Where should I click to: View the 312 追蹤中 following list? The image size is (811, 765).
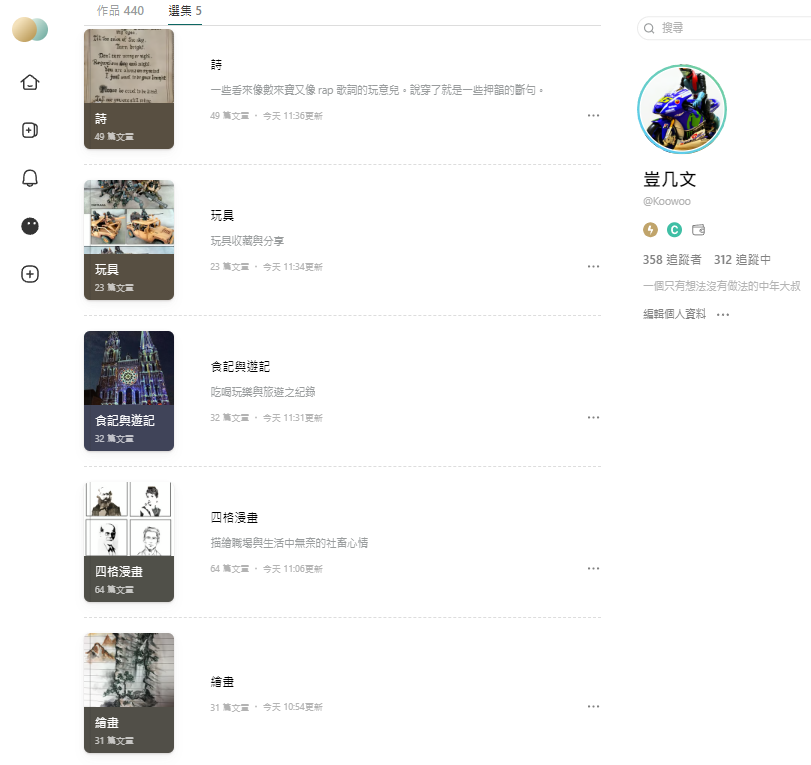click(742, 260)
